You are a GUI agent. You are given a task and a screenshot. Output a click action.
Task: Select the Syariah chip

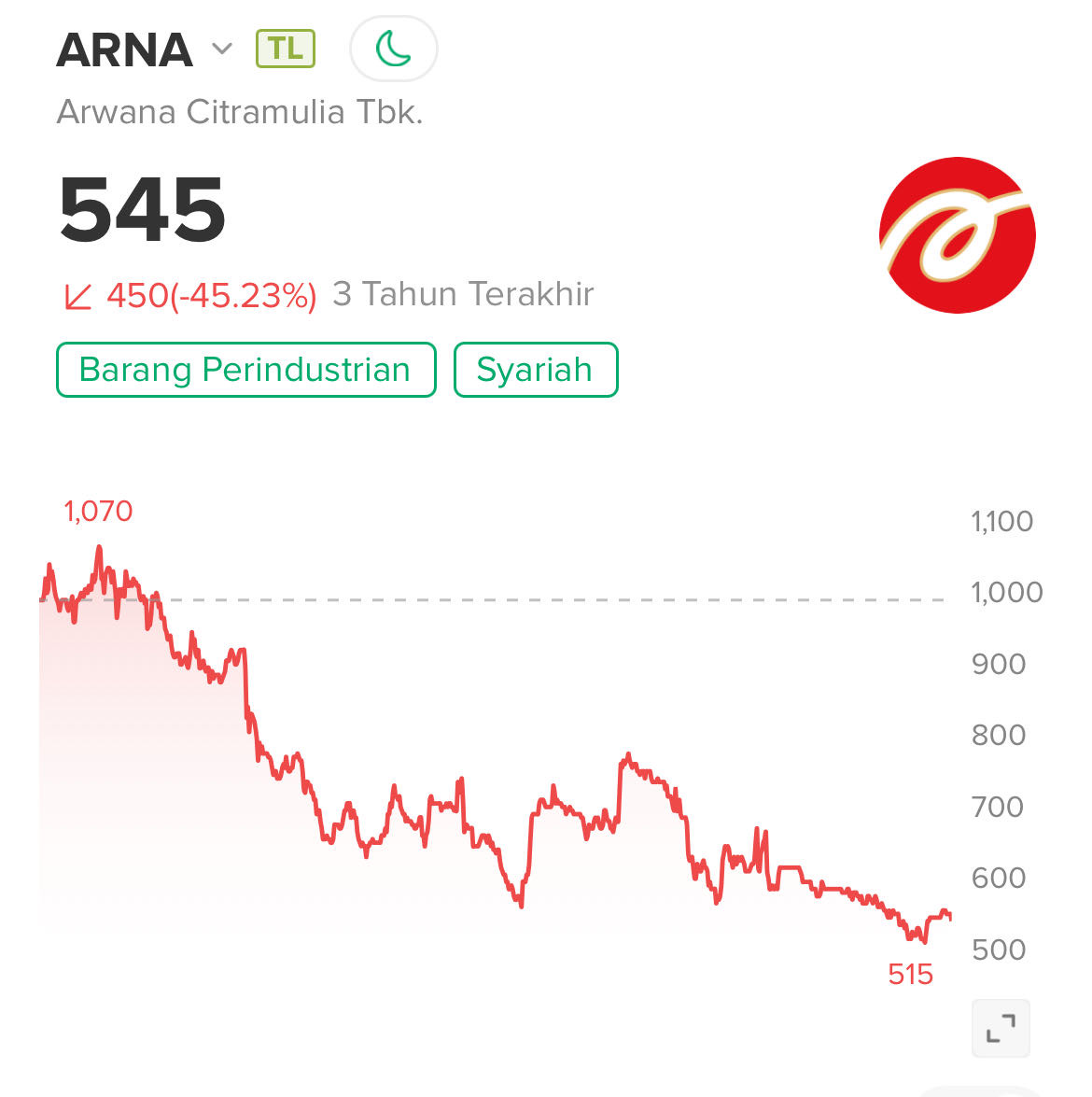(535, 370)
